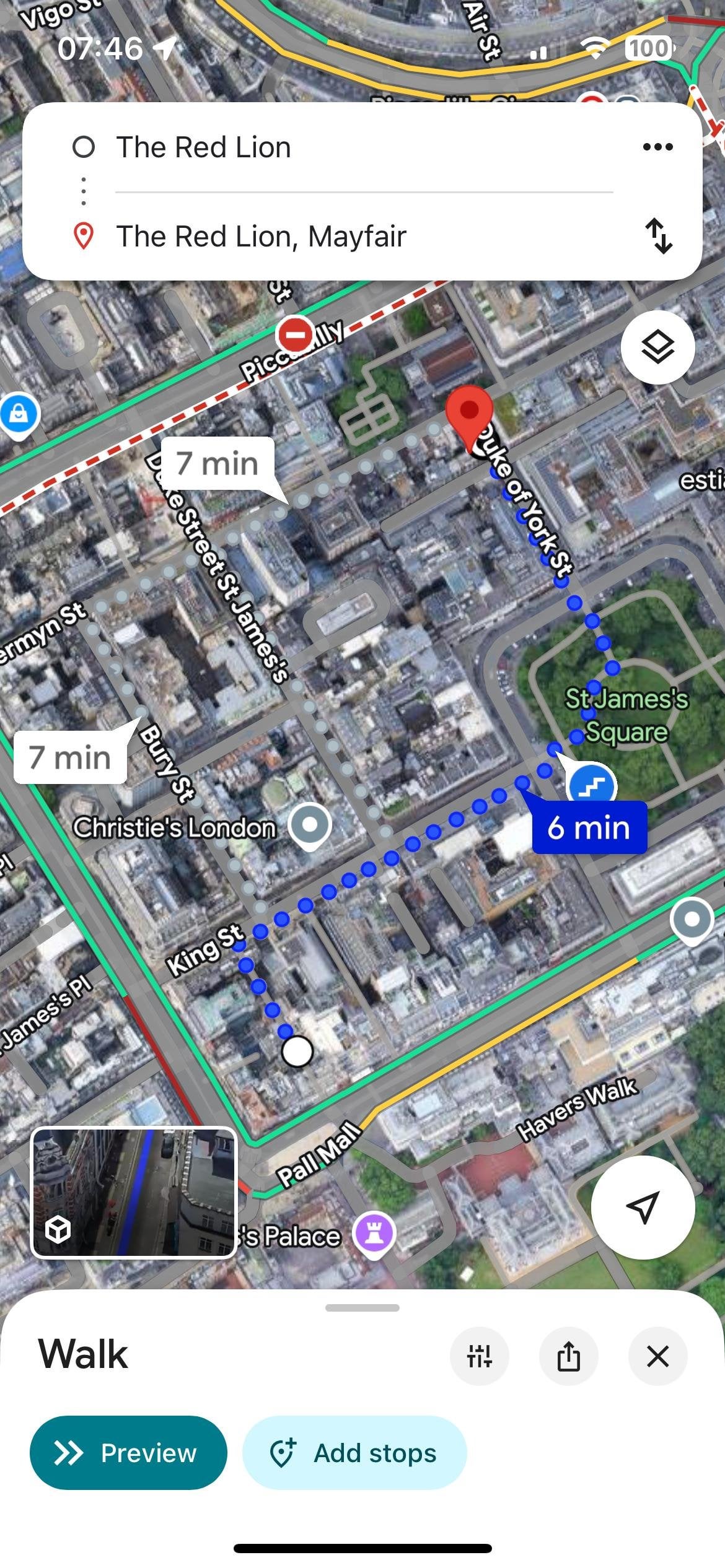This screenshot has height=1568, width=725.
Task: Select the 7 min route near Bury St
Action: (x=70, y=758)
